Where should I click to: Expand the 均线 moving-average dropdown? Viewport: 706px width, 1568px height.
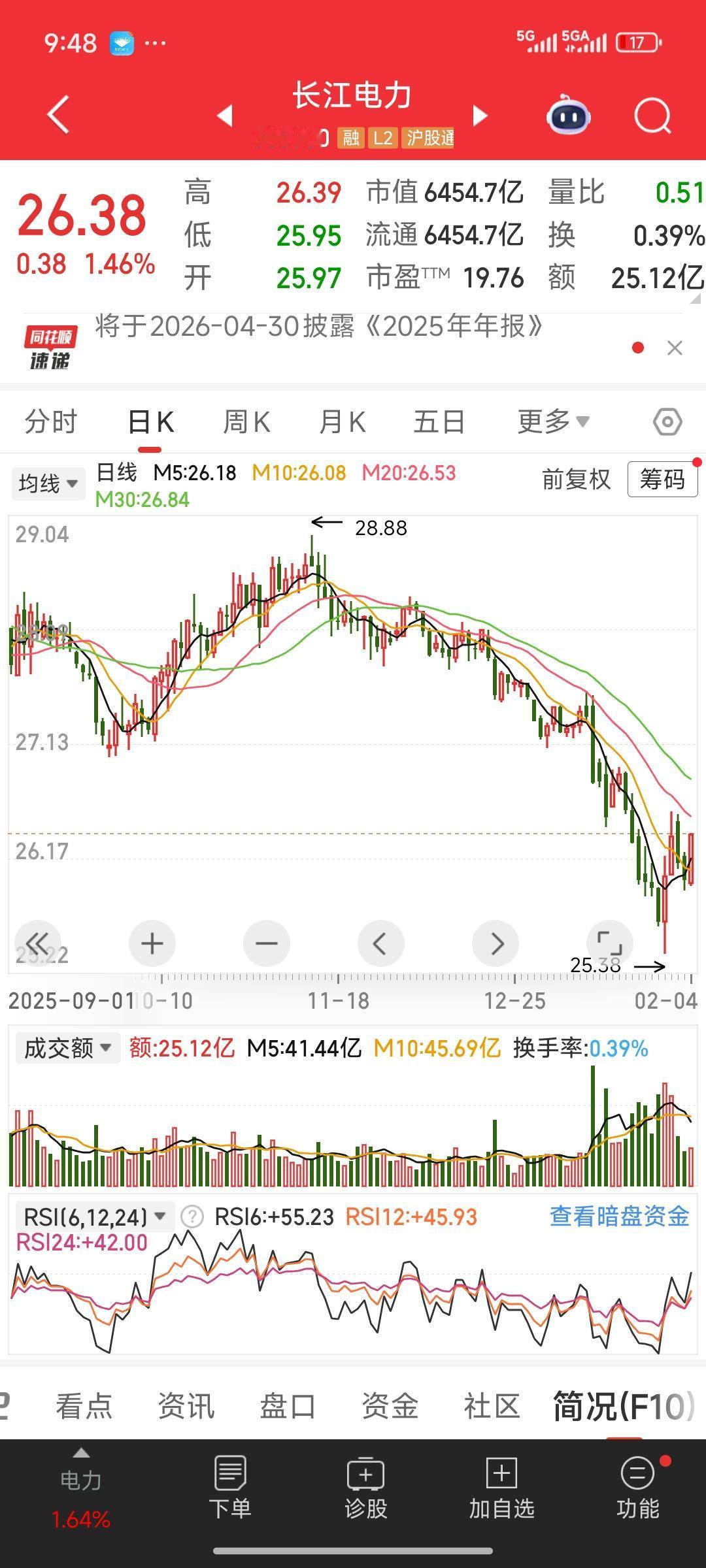click(47, 483)
